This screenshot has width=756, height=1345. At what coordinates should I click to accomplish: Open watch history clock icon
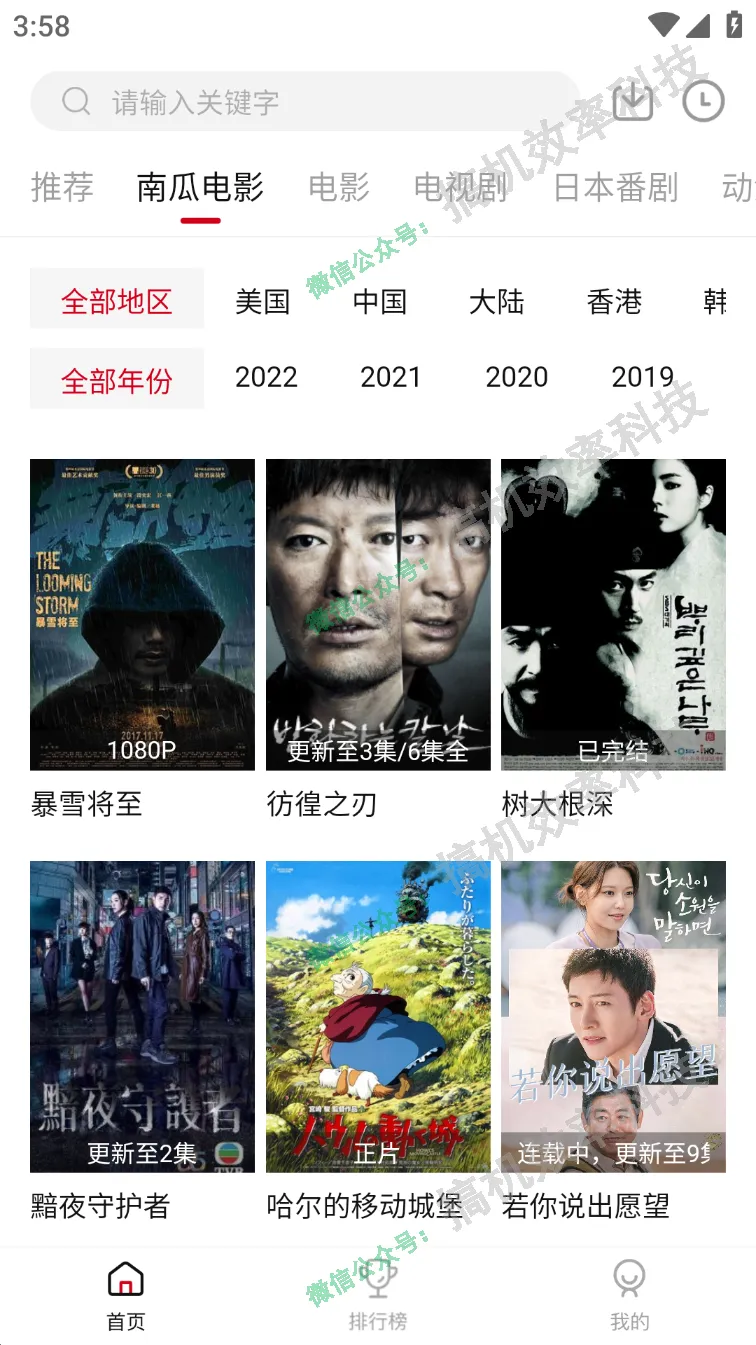coord(703,101)
